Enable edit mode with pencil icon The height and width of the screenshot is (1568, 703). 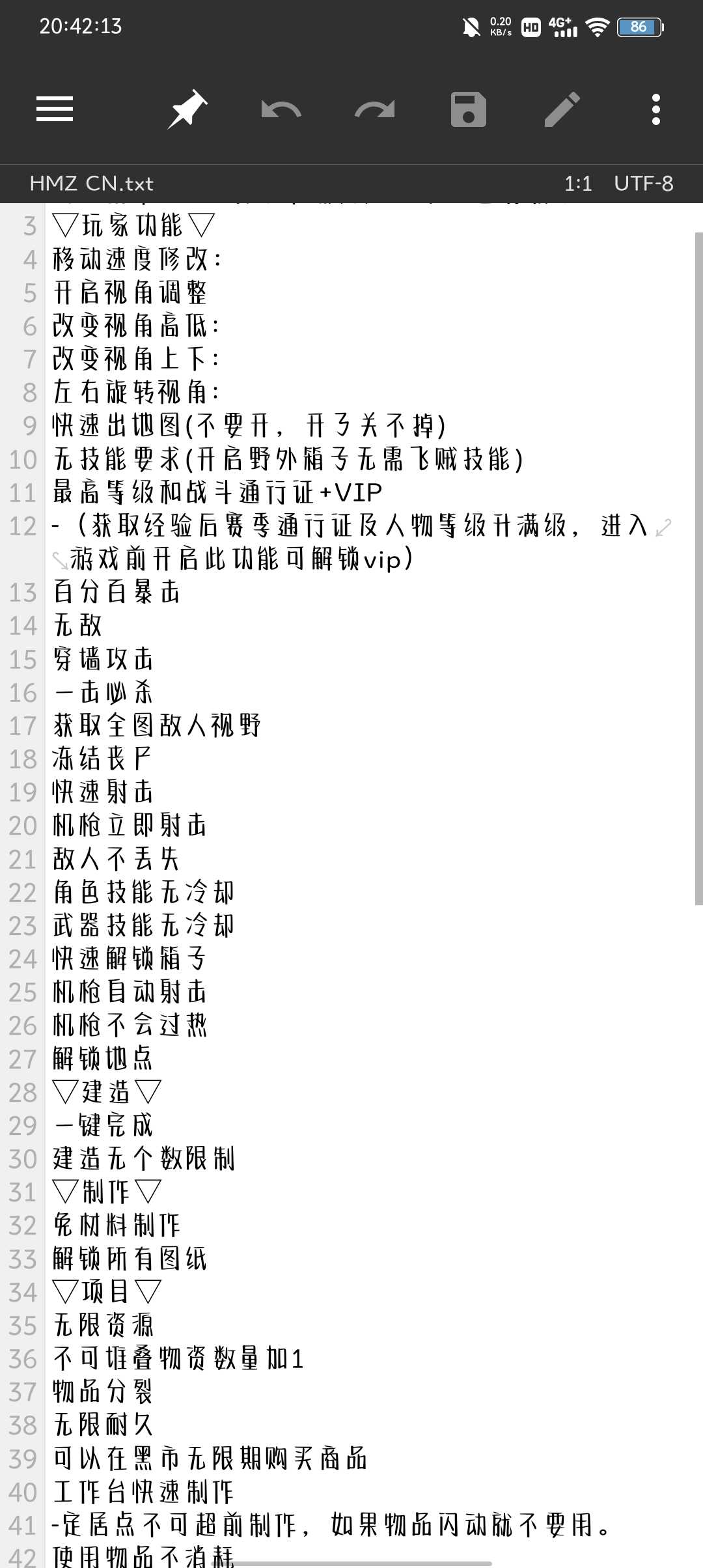point(562,109)
